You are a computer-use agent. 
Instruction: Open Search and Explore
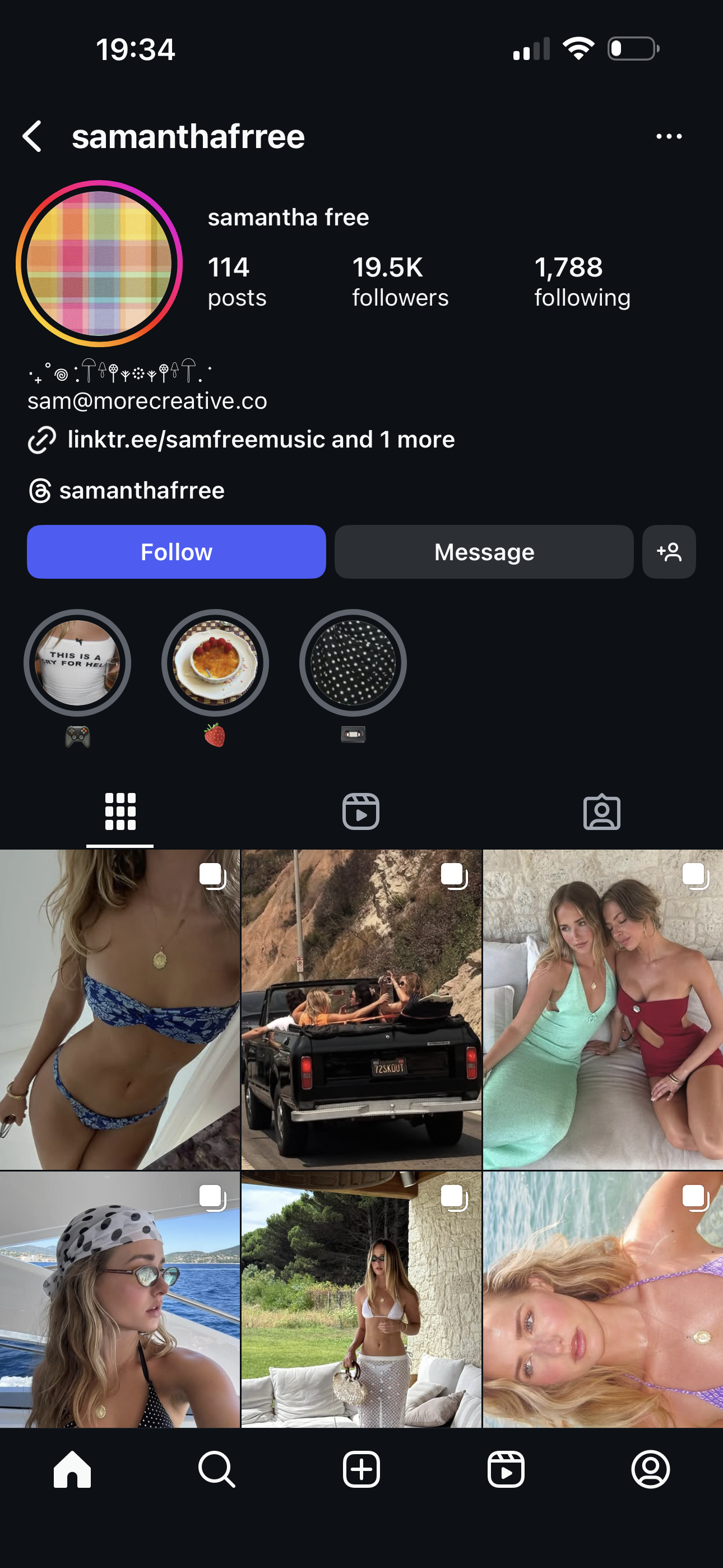(217, 1469)
